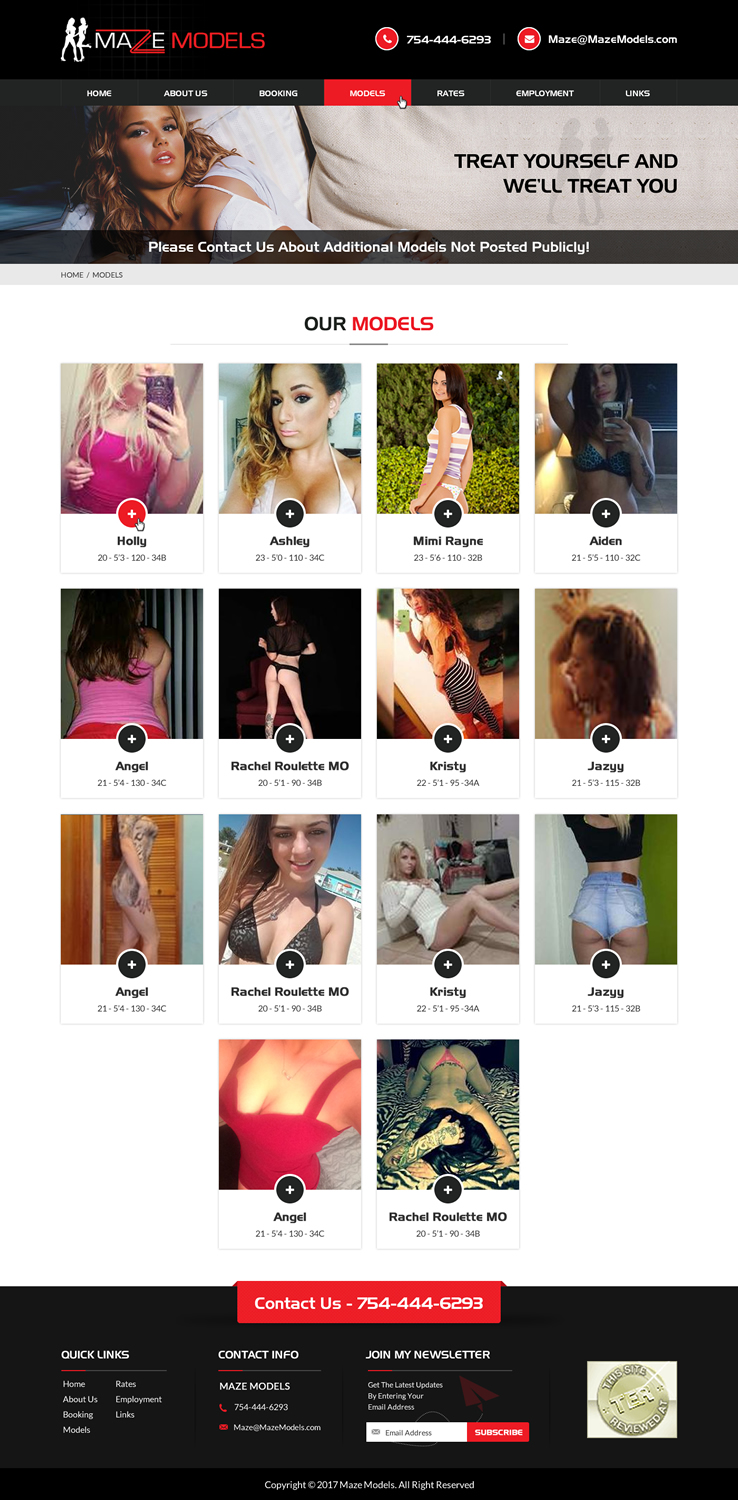Select Links in the top navigation bar

pos(637,93)
